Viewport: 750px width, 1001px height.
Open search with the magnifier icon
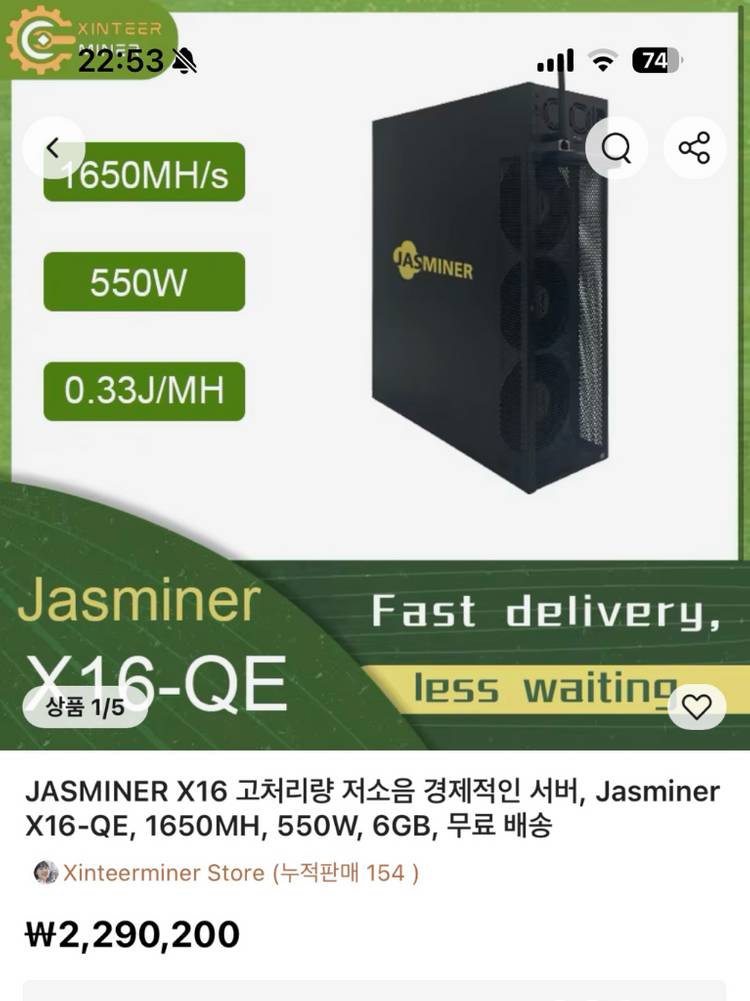click(616, 148)
